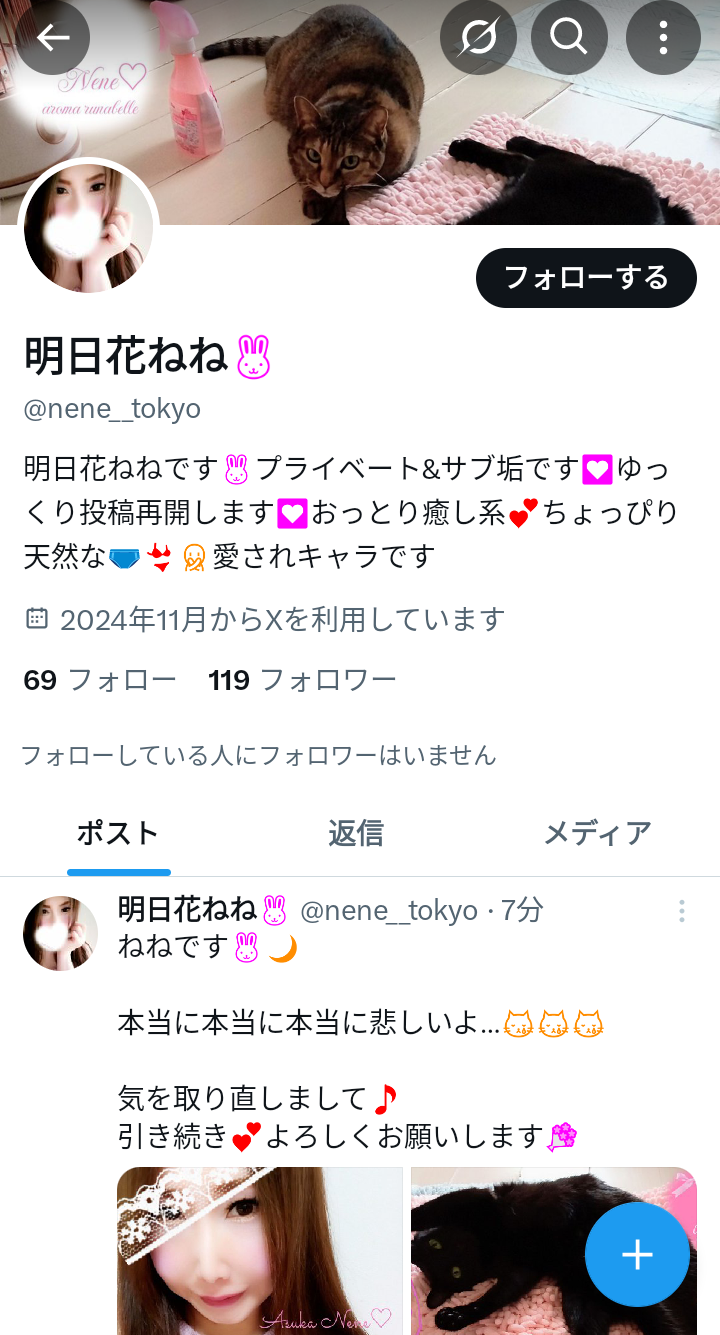Open the selfie photo in the post
Image resolution: width=720 pixels, height=1335 pixels.
260,1250
